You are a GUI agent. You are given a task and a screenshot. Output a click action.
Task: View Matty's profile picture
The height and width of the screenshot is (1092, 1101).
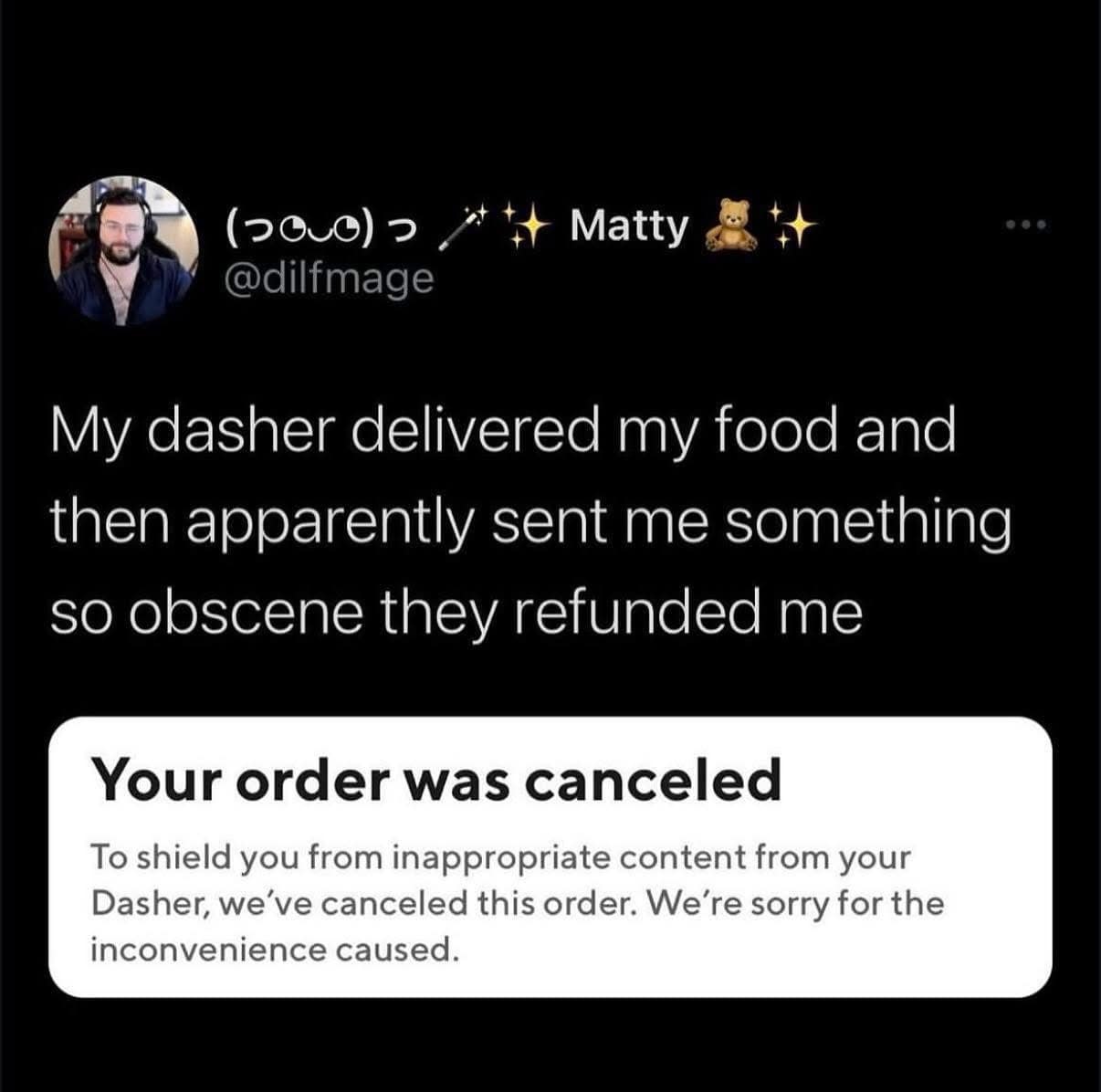[123, 250]
